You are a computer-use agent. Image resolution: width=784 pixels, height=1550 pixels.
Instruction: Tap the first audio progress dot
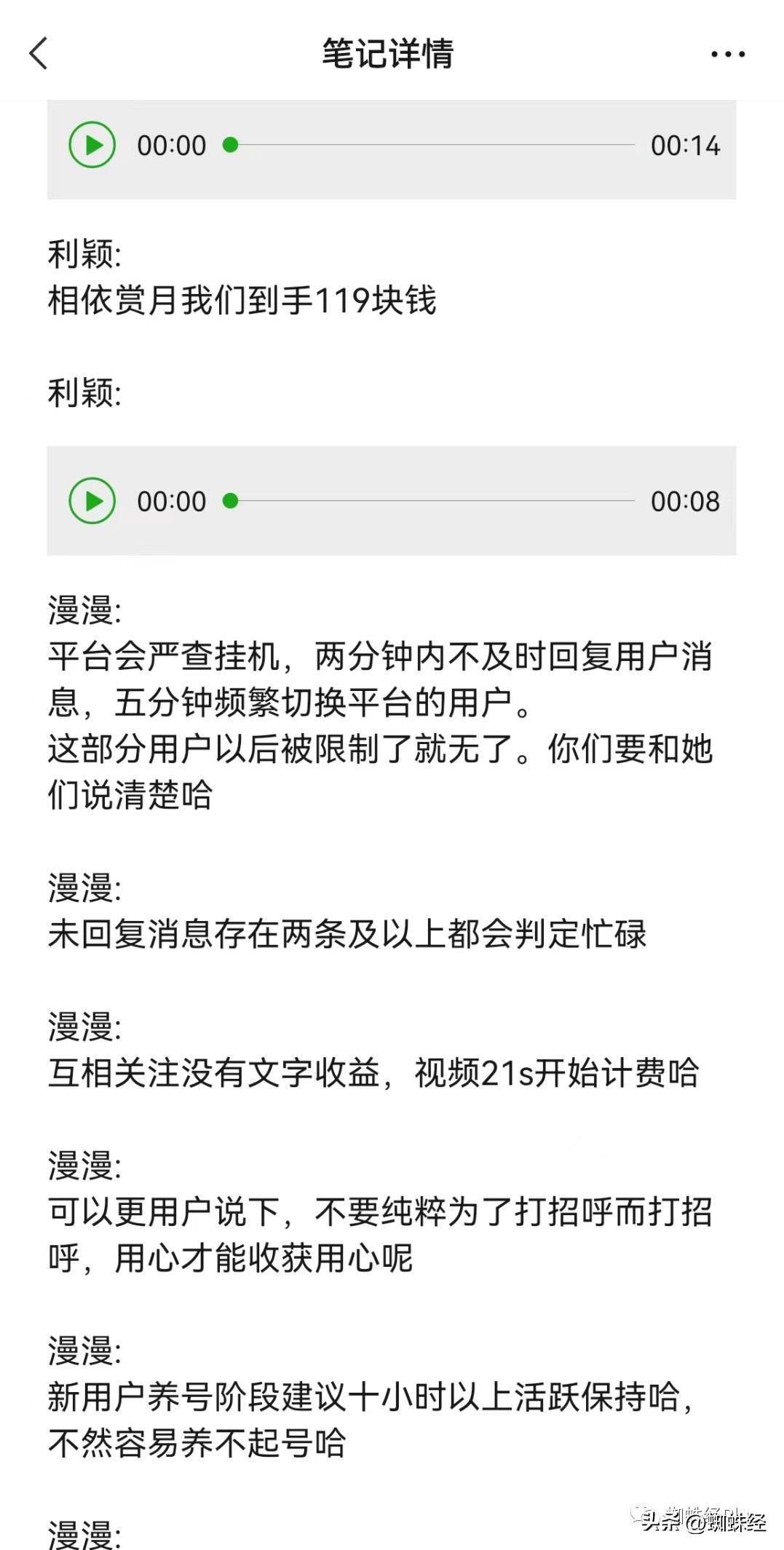[231, 144]
